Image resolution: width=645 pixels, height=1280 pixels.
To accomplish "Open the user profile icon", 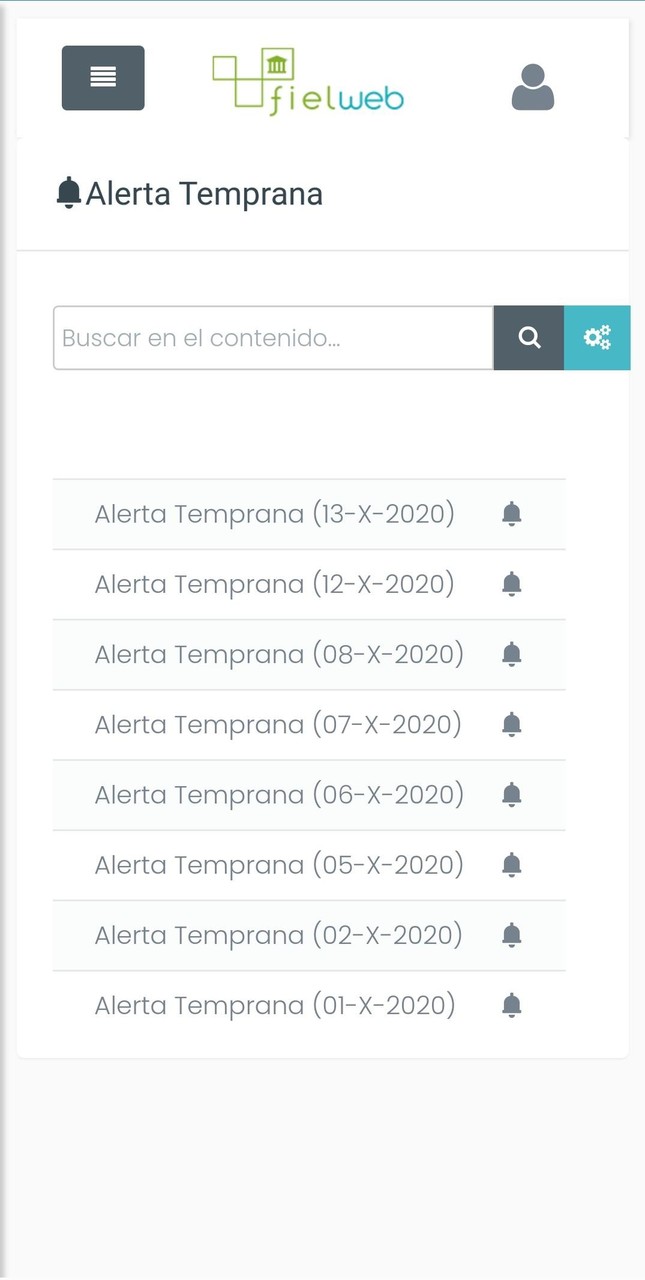I will tap(532, 87).
